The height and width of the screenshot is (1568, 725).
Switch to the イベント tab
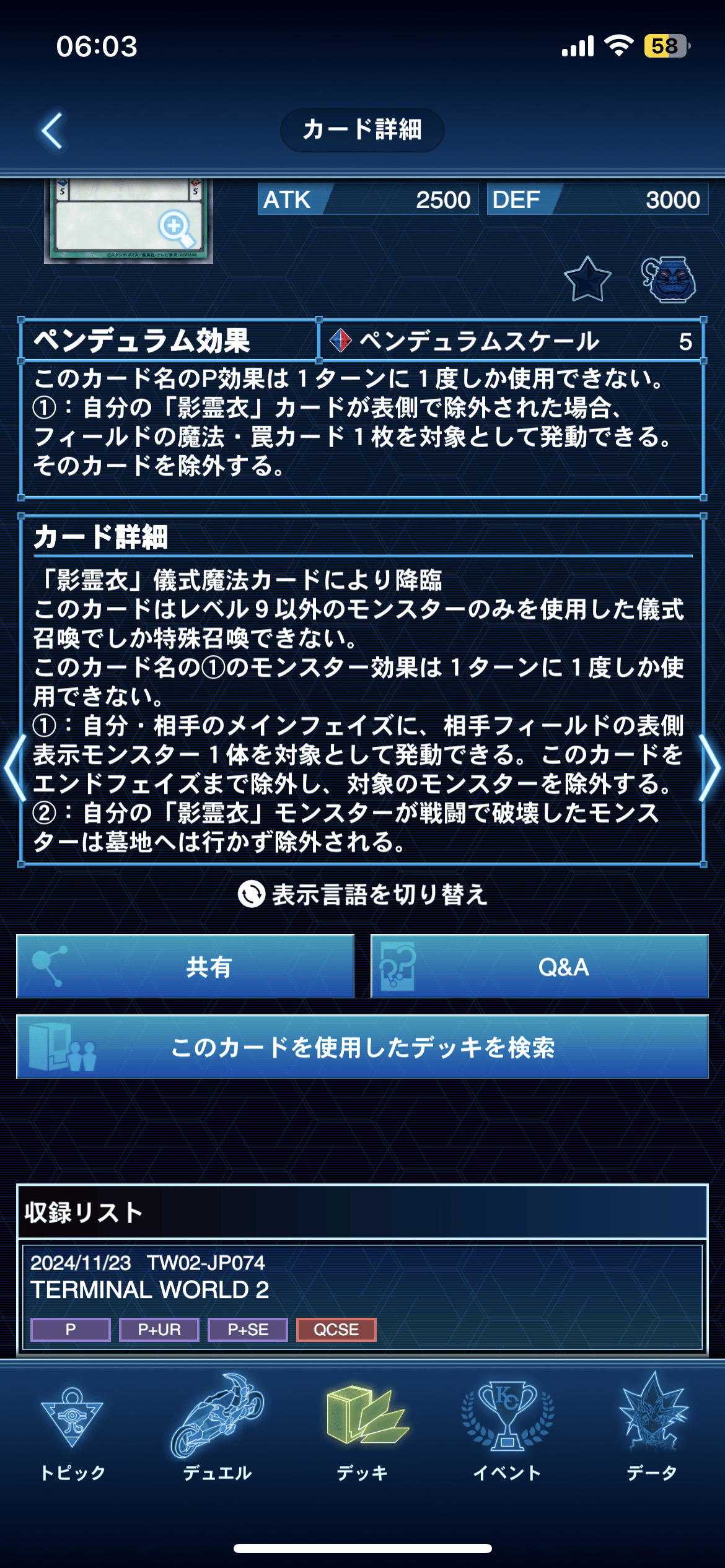[507, 1429]
